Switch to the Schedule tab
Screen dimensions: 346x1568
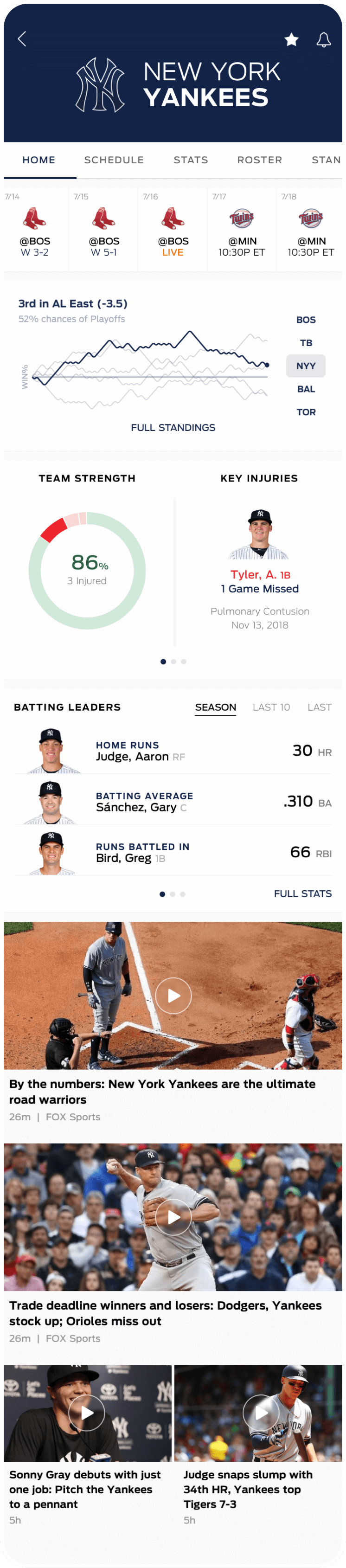(114, 160)
